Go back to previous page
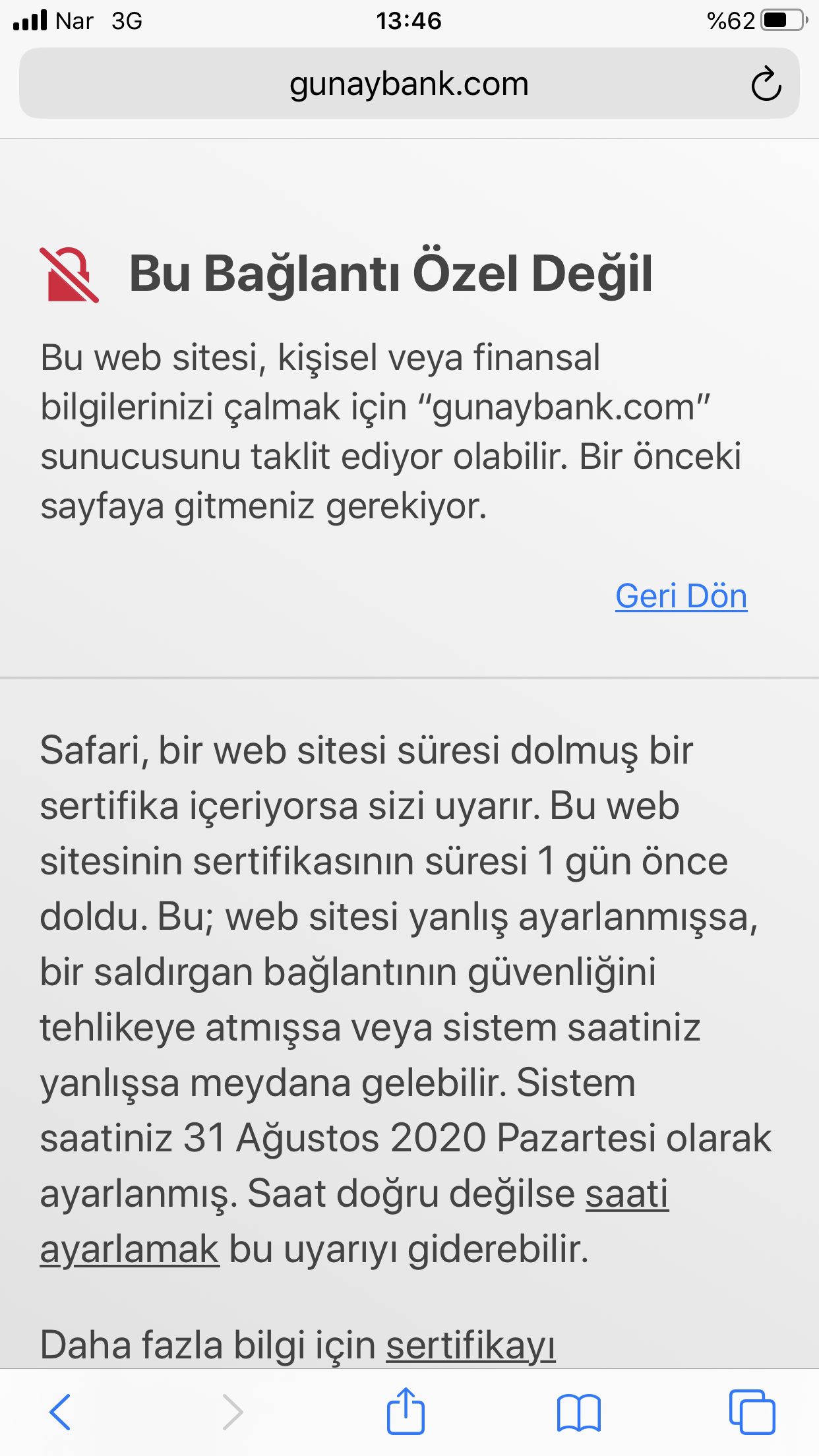This screenshot has height=1456, width=819. 60,1412
